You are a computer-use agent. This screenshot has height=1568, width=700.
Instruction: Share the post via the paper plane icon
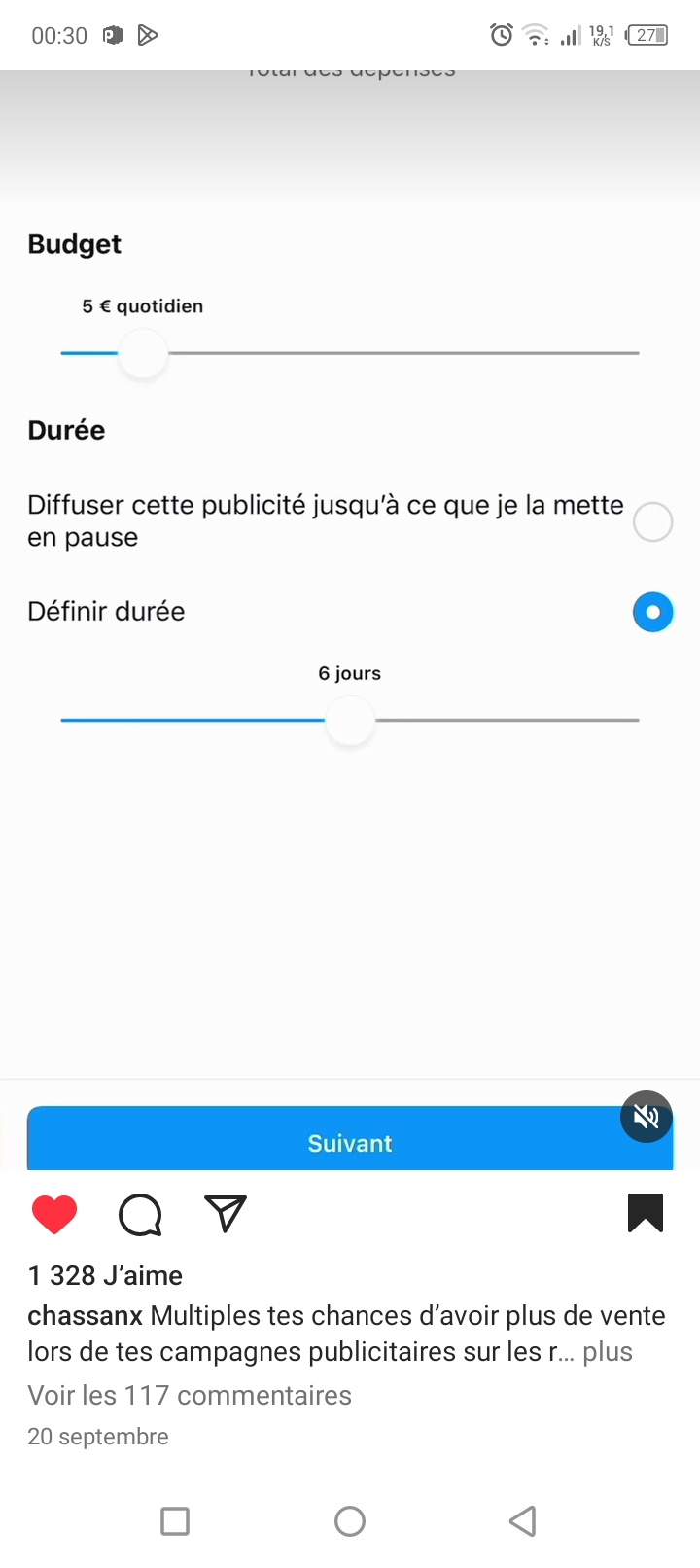coord(226,1213)
